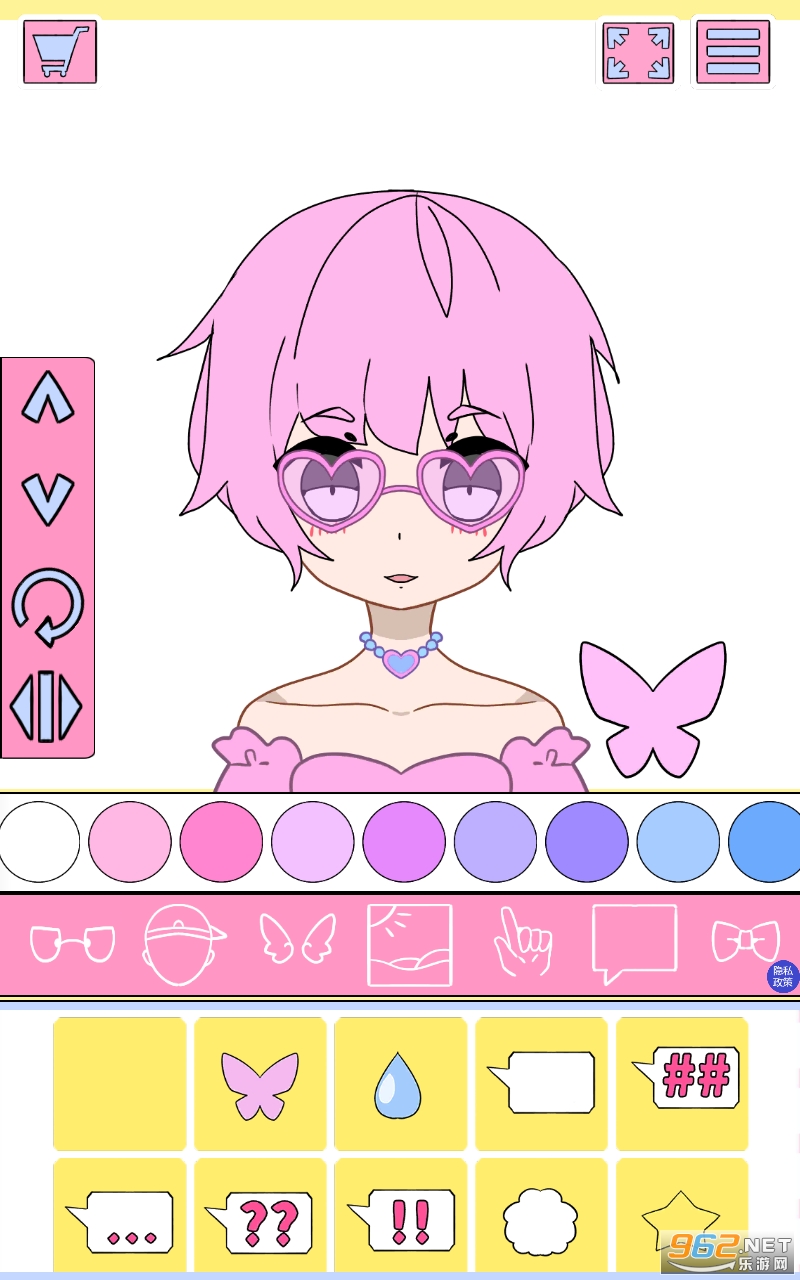Pick the violet purple color swatch
The image size is (800, 1280).
tap(404, 842)
